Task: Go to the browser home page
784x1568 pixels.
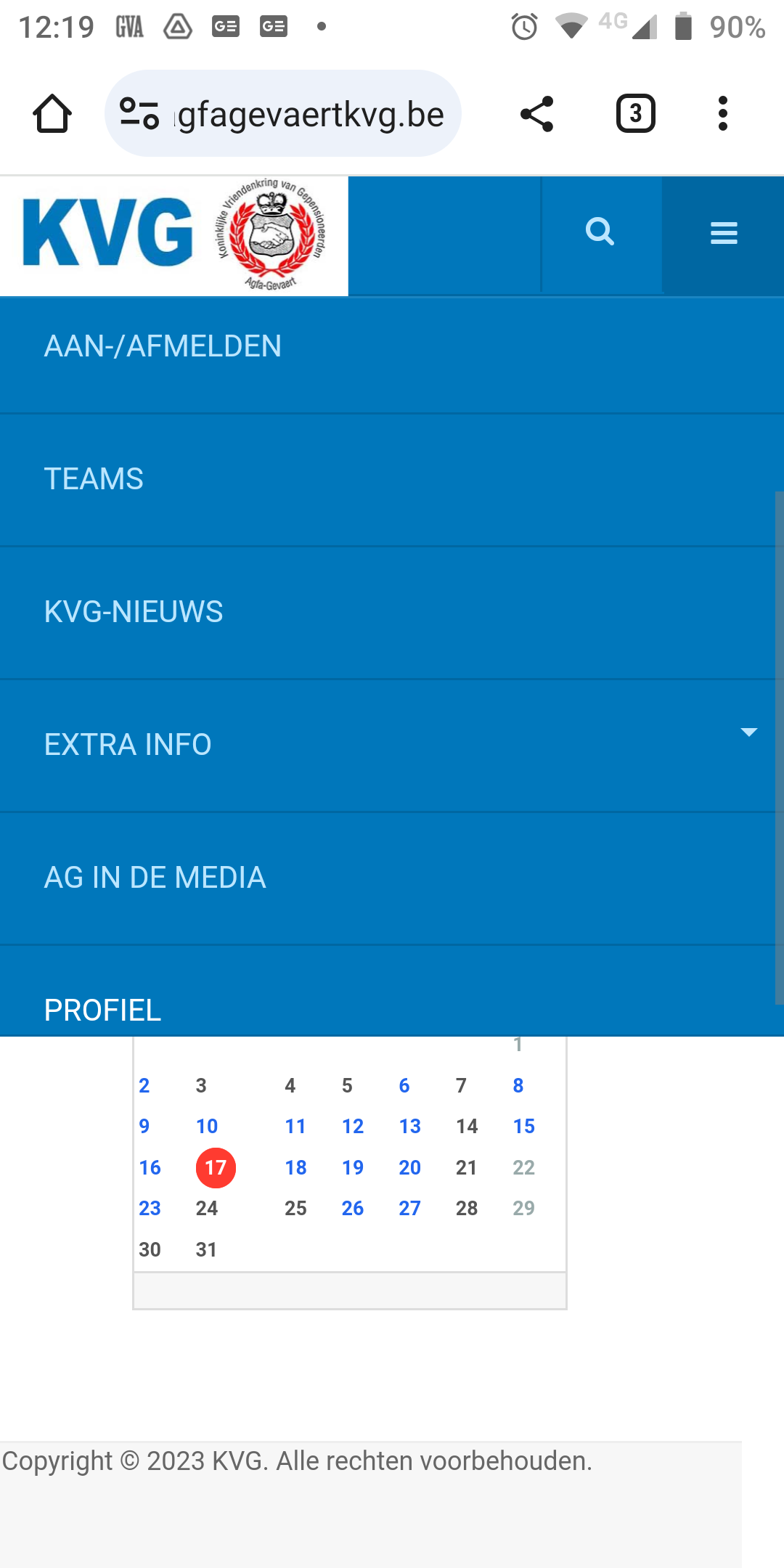Action: pos(52,114)
